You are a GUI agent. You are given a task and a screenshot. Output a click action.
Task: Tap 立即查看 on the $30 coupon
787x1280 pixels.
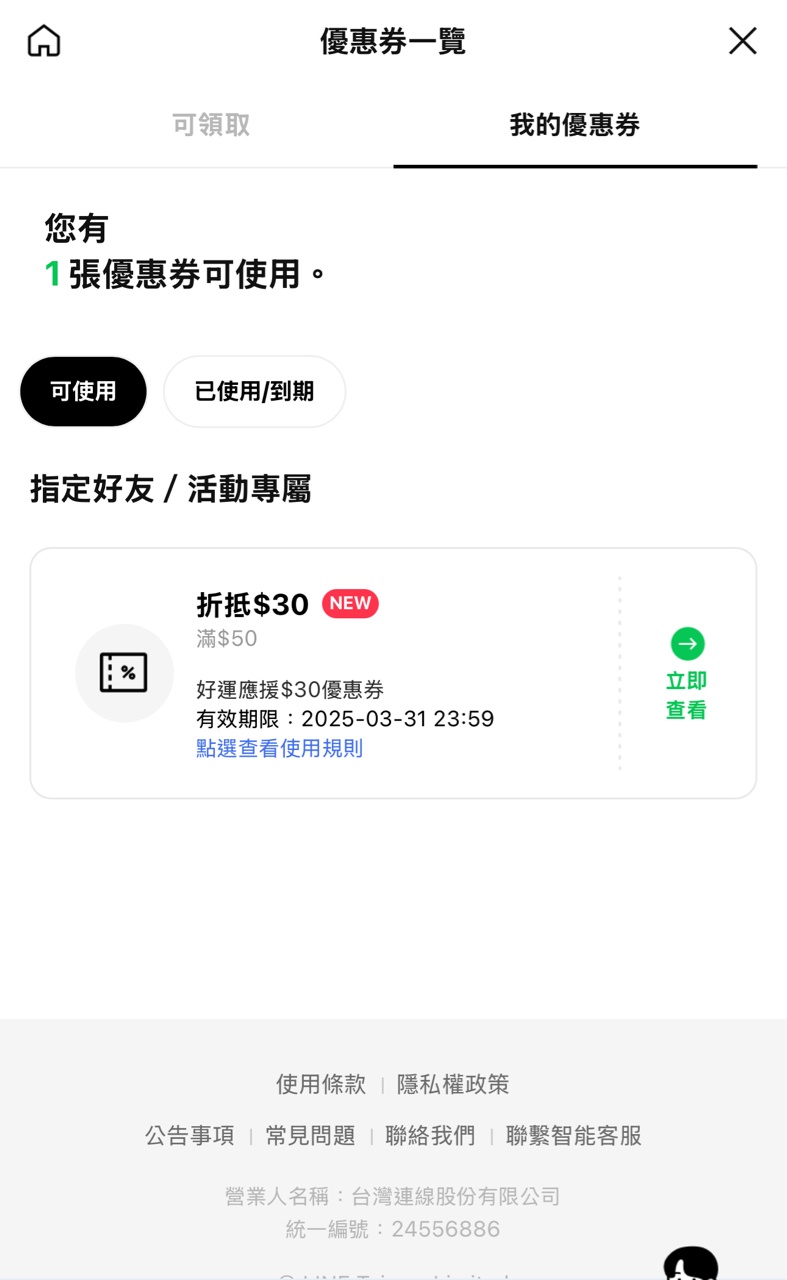pos(687,675)
